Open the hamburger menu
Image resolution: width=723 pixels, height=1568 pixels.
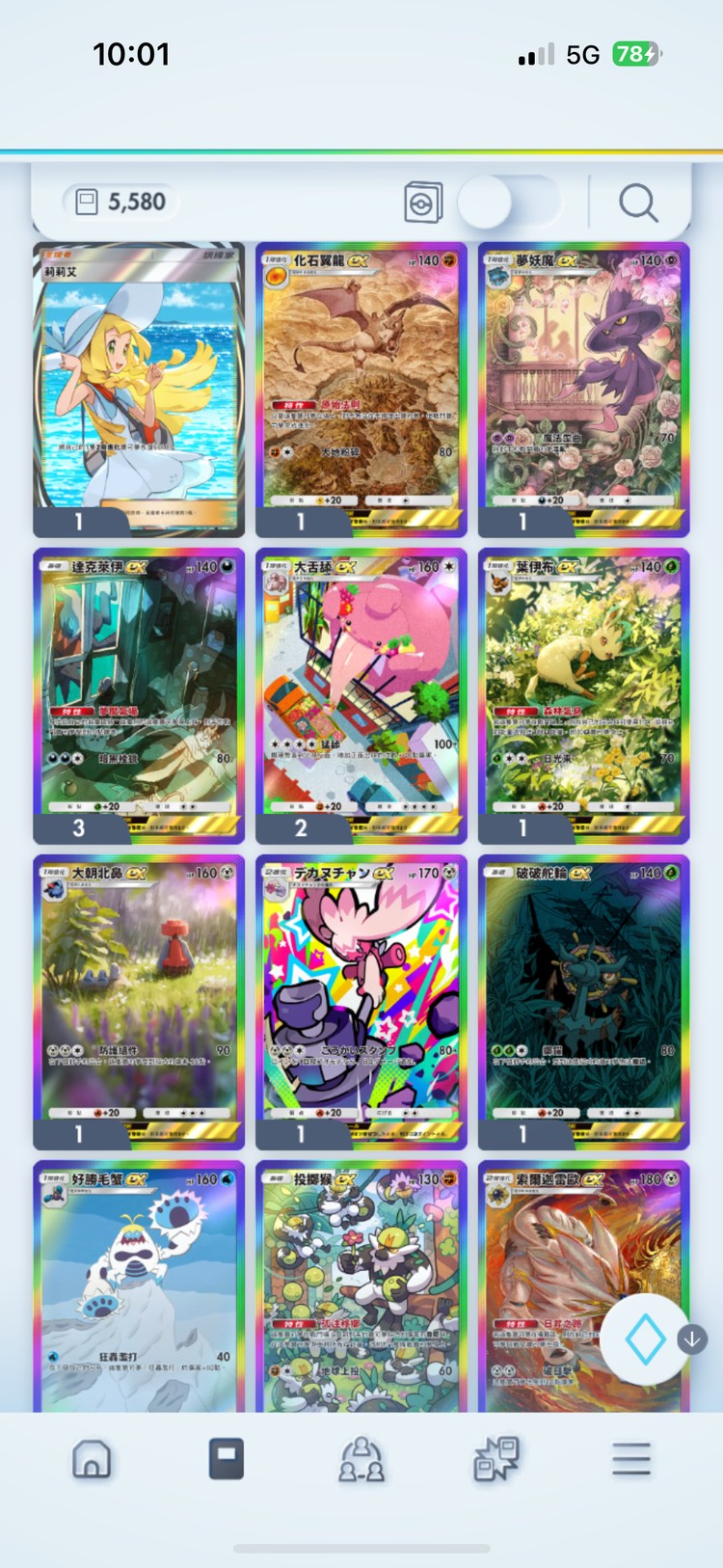click(x=631, y=1460)
